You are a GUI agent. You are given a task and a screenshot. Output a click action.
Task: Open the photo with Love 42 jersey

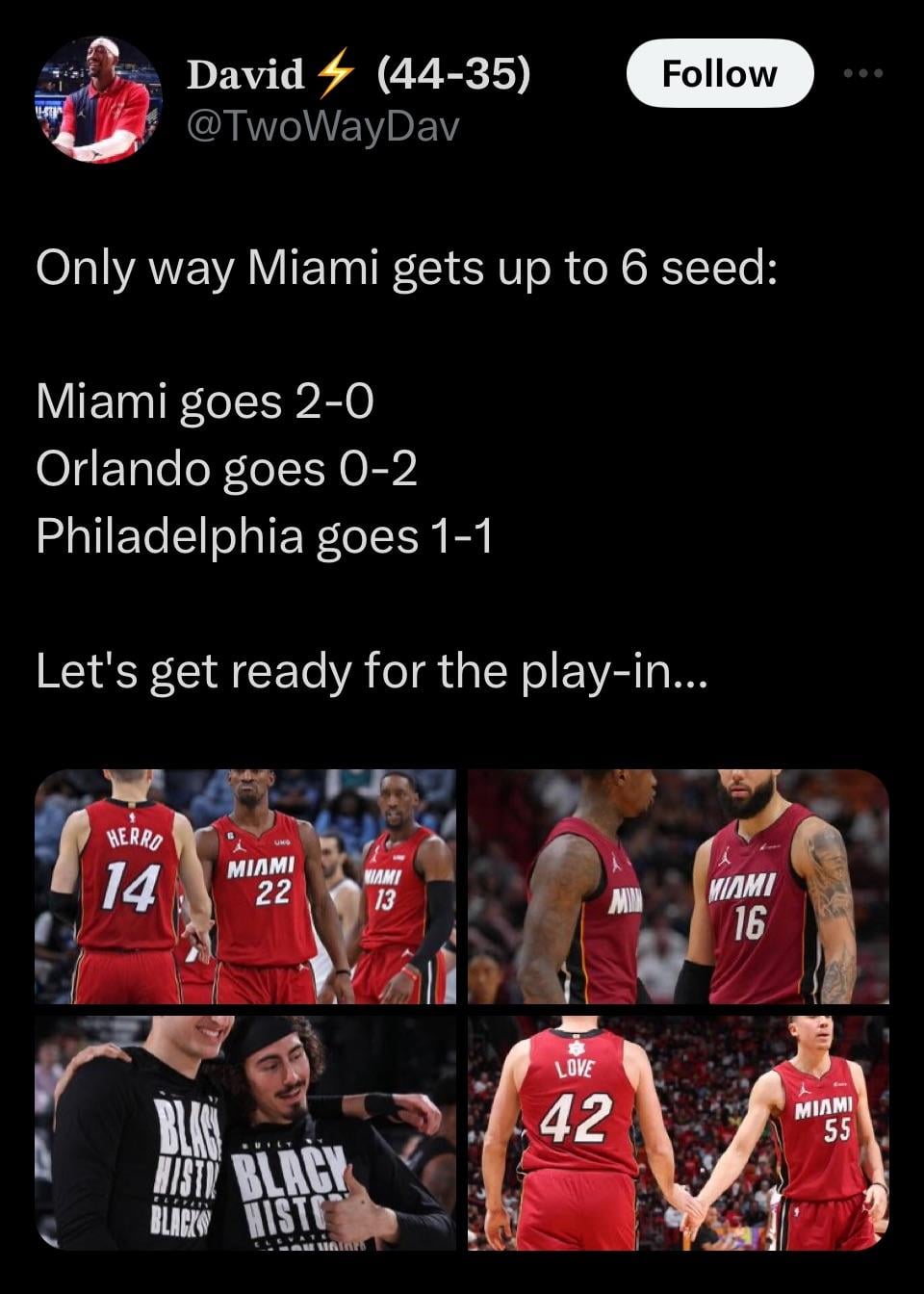(679, 1133)
